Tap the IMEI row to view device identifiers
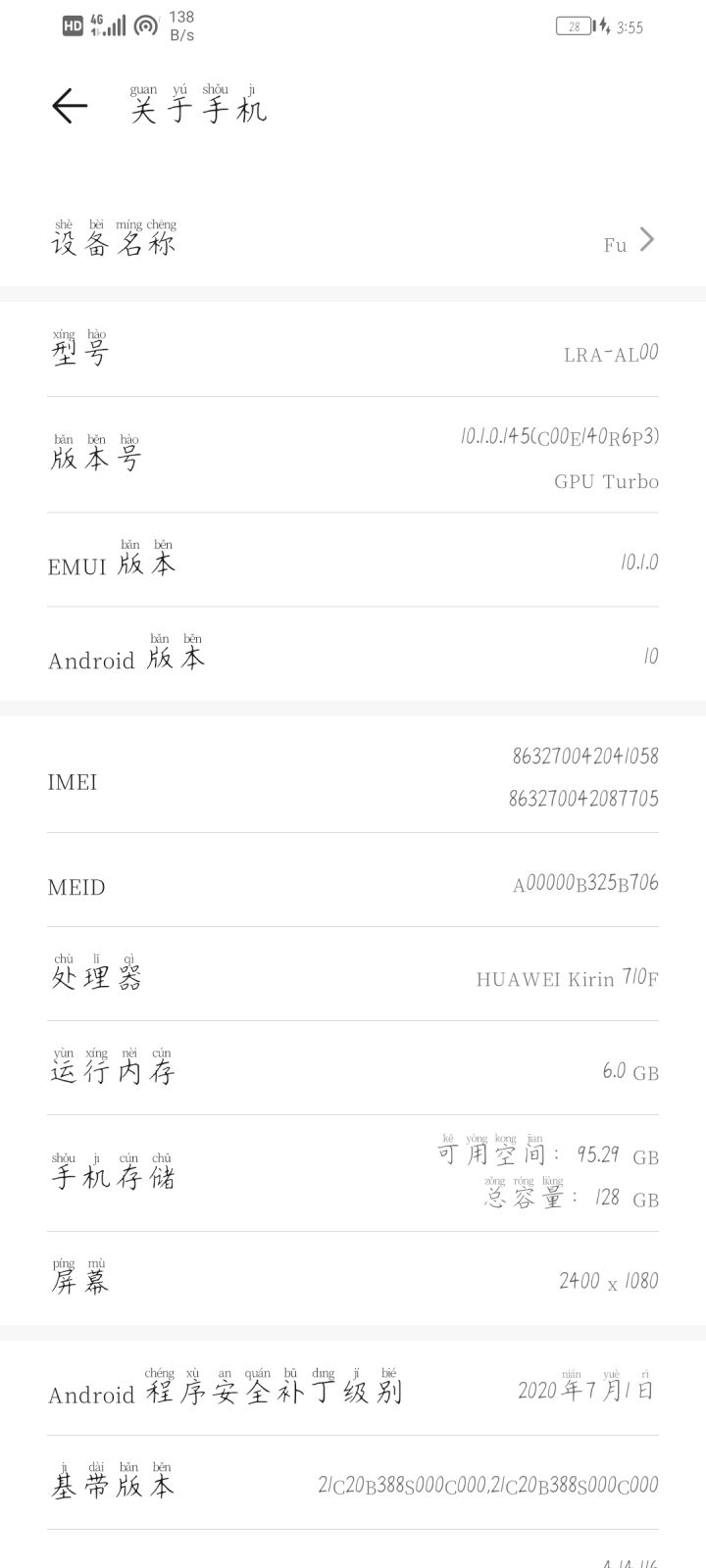The height and width of the screenshot is (1568, 706). click(353, 781)
